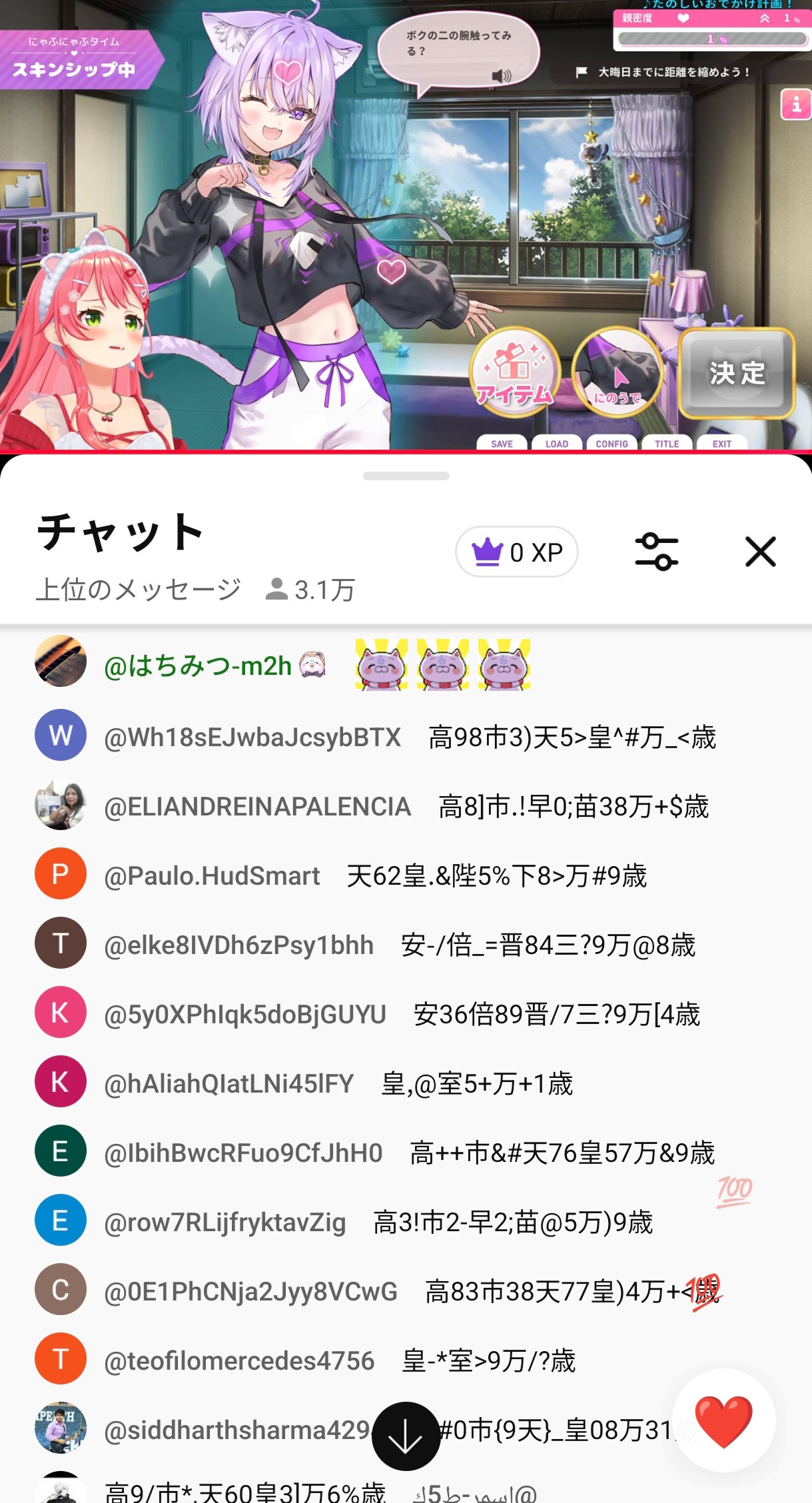Close the chat panel
The width and height of the screenshot is (812, 1503).
click(760, 552)
